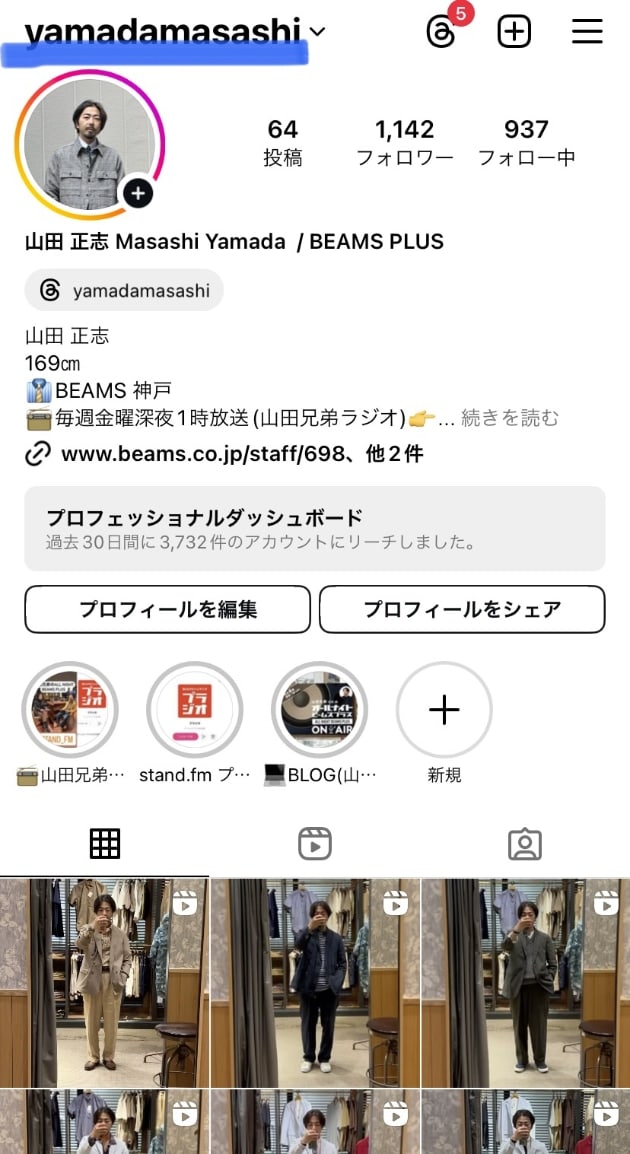
Task: Open the 山田兄弟 story highlight
Action: pos(70,710)
